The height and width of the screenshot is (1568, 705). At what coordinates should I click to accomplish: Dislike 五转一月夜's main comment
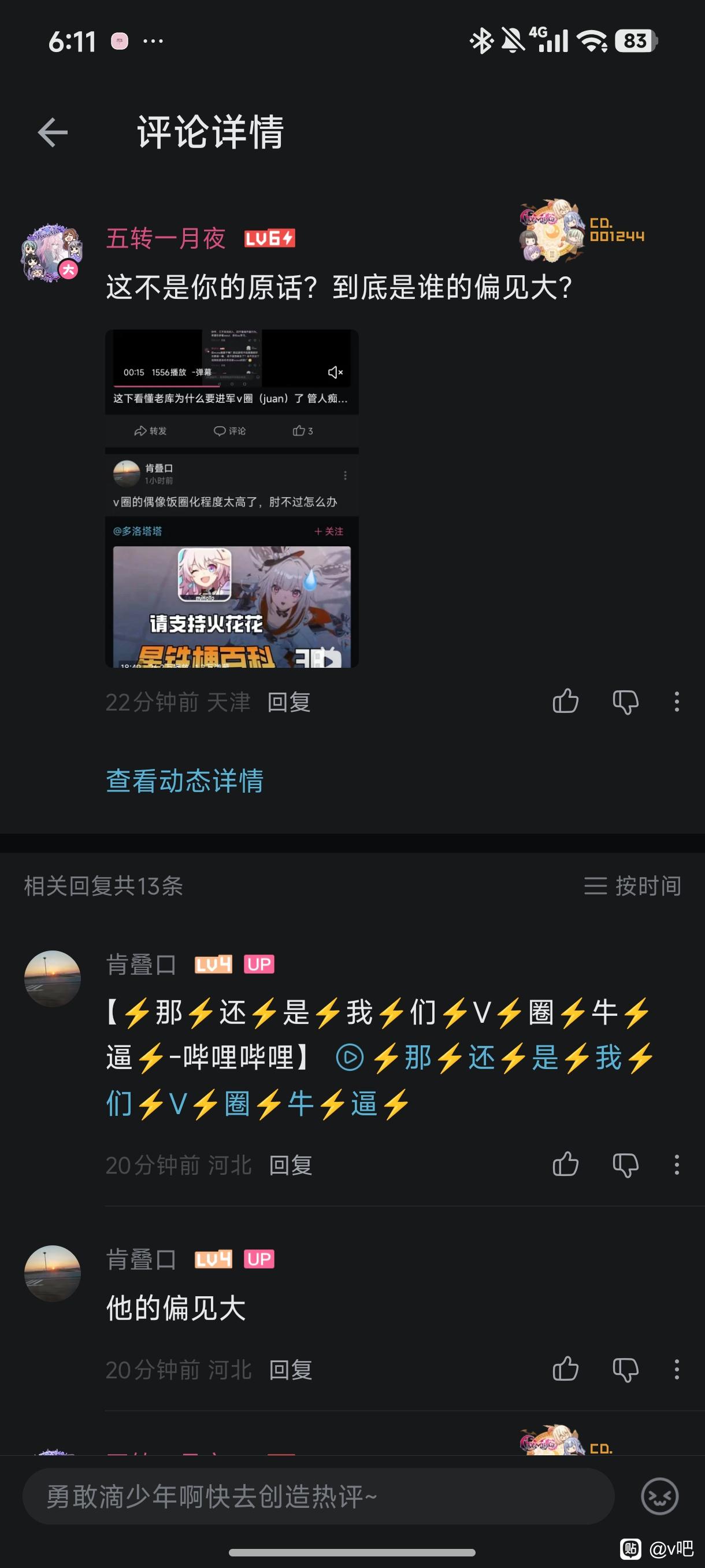625,702
